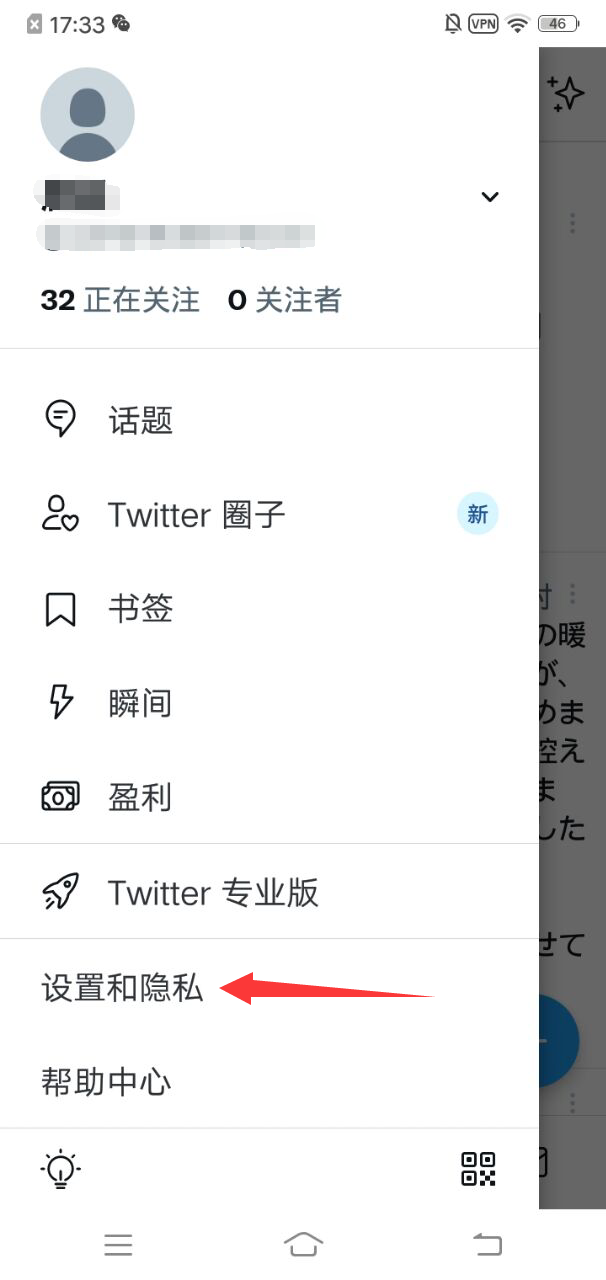Open the profile avatar picture
Viewport: 606px width, 1280px height.
pos(87,115)
